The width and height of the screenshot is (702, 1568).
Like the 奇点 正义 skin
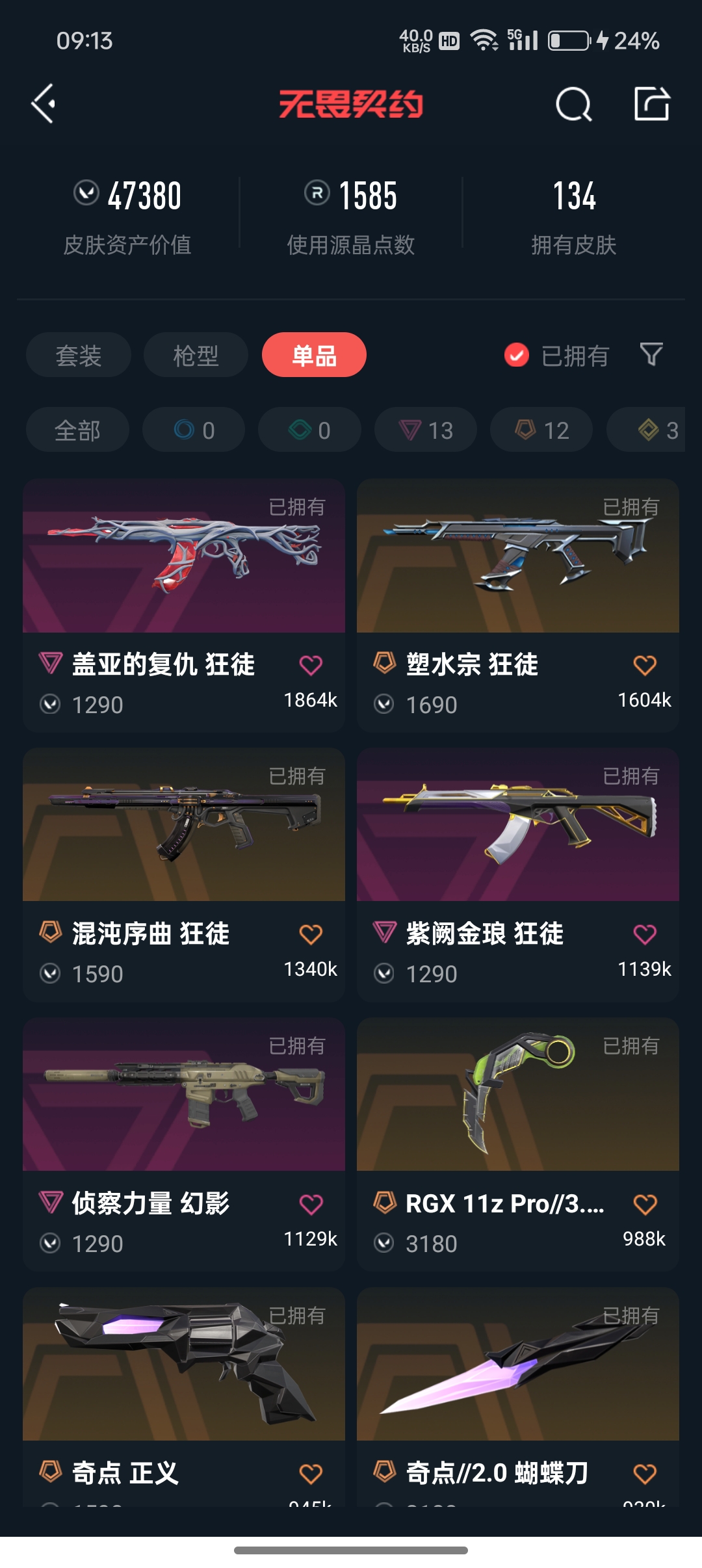[311, 1474]
